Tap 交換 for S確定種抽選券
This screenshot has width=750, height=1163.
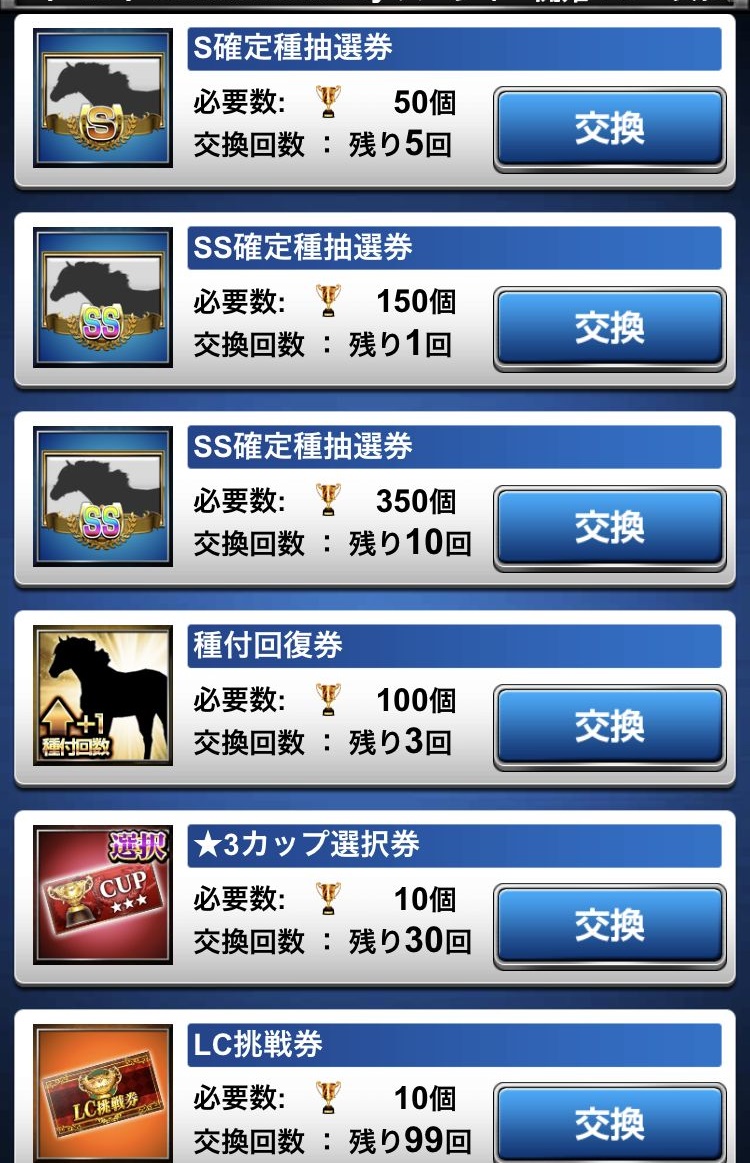pyautogui.click(x=609, y=129)
